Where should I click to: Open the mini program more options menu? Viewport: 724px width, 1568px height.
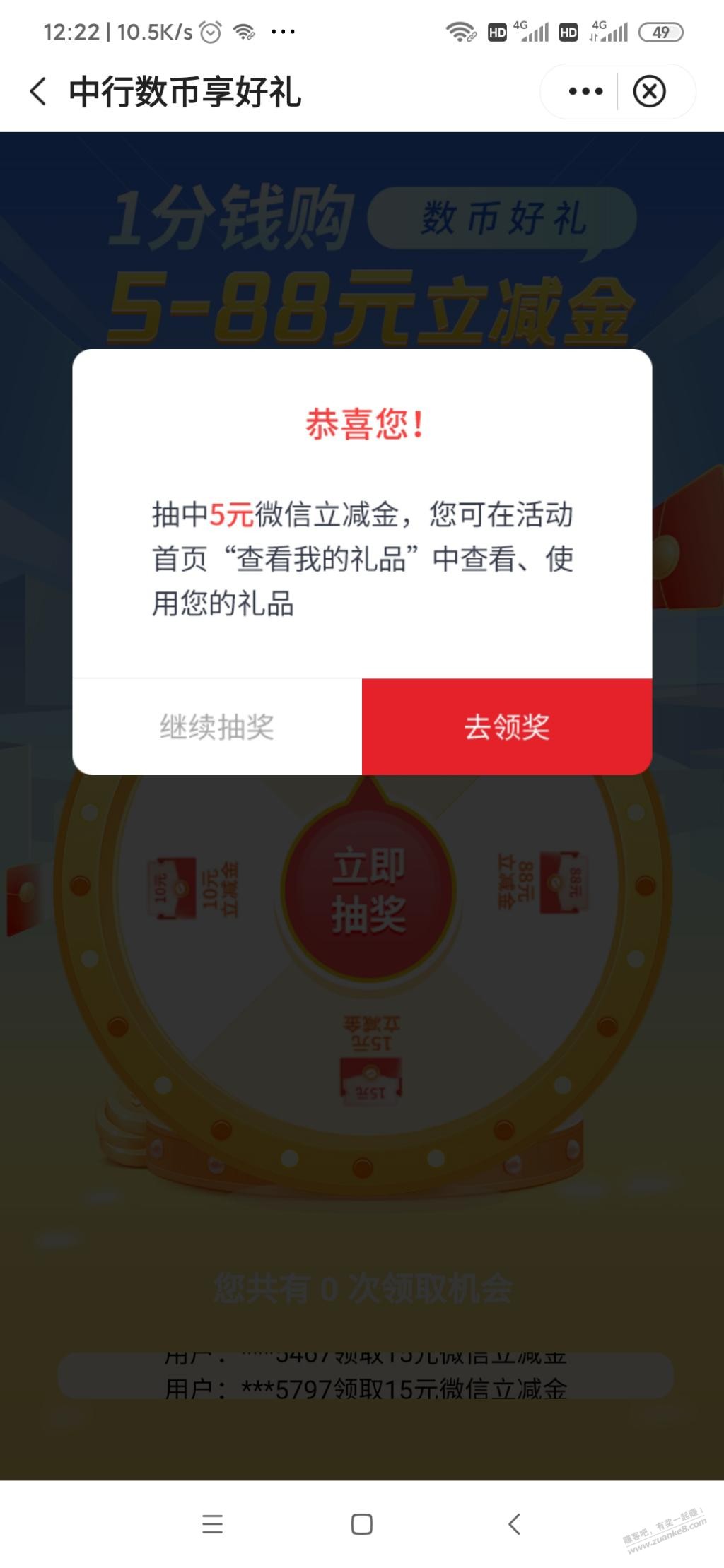(585, 92)
